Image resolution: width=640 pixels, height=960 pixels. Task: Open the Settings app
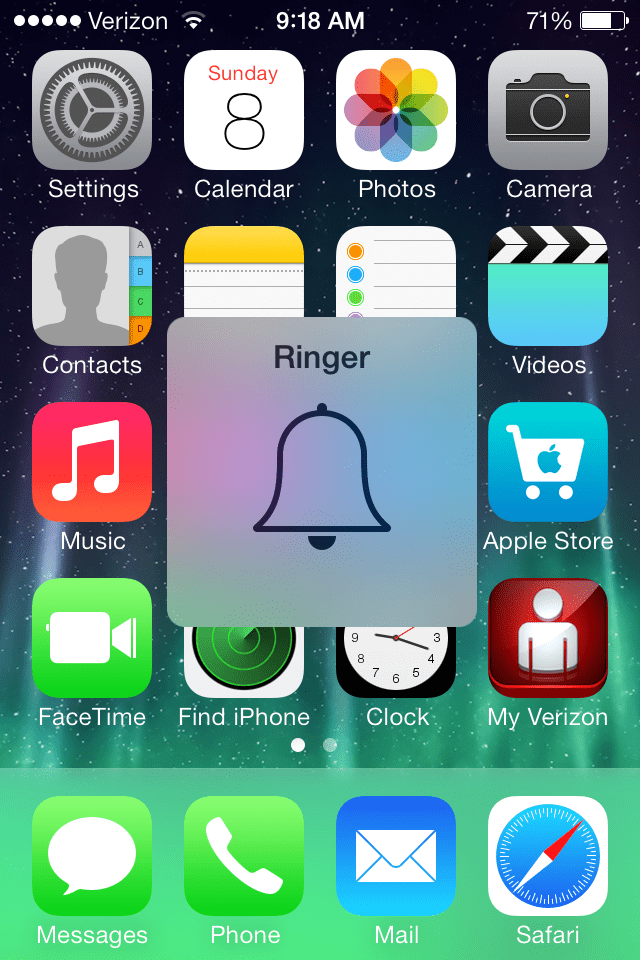pyautogui.click(x=92, y=110)
